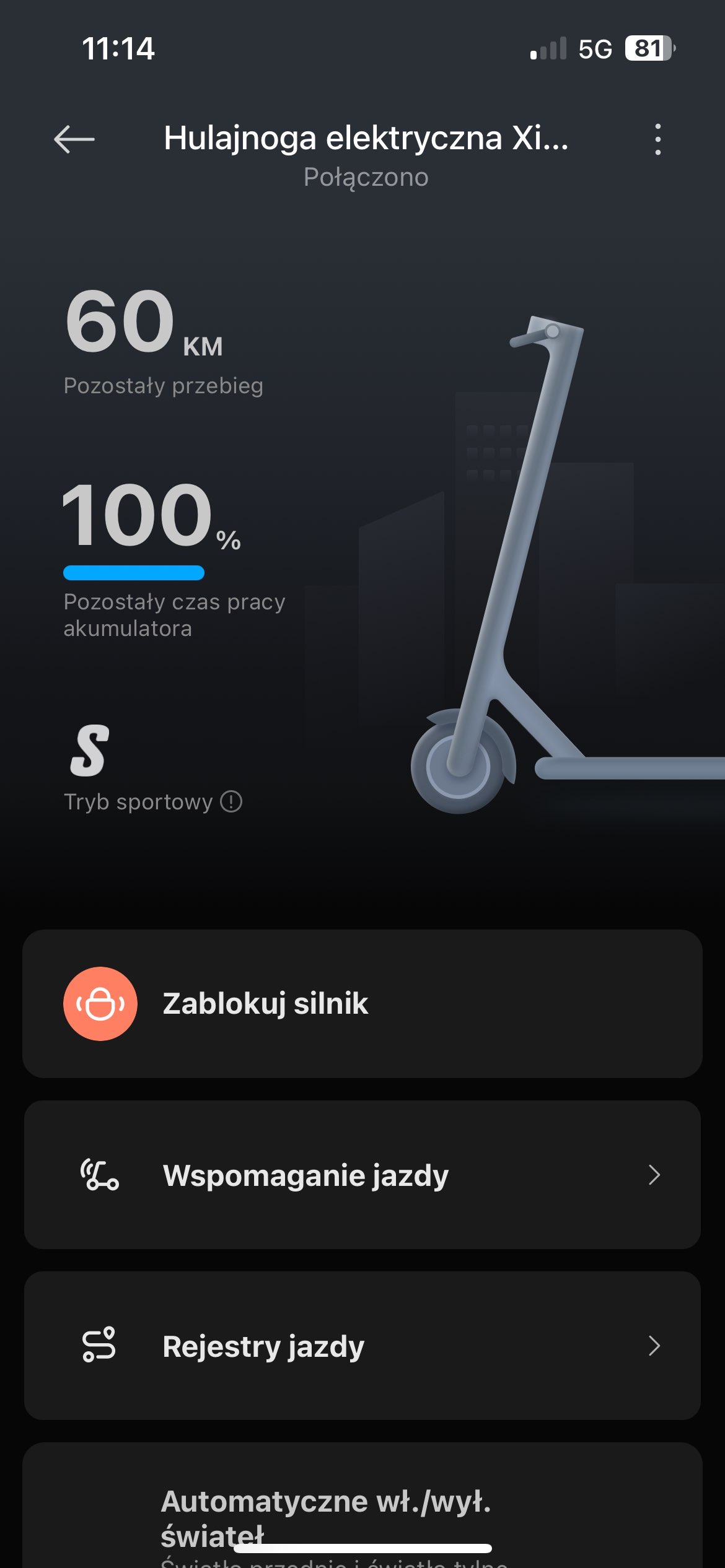Open Automatyczne wł./wył. świateł option

362,1506
